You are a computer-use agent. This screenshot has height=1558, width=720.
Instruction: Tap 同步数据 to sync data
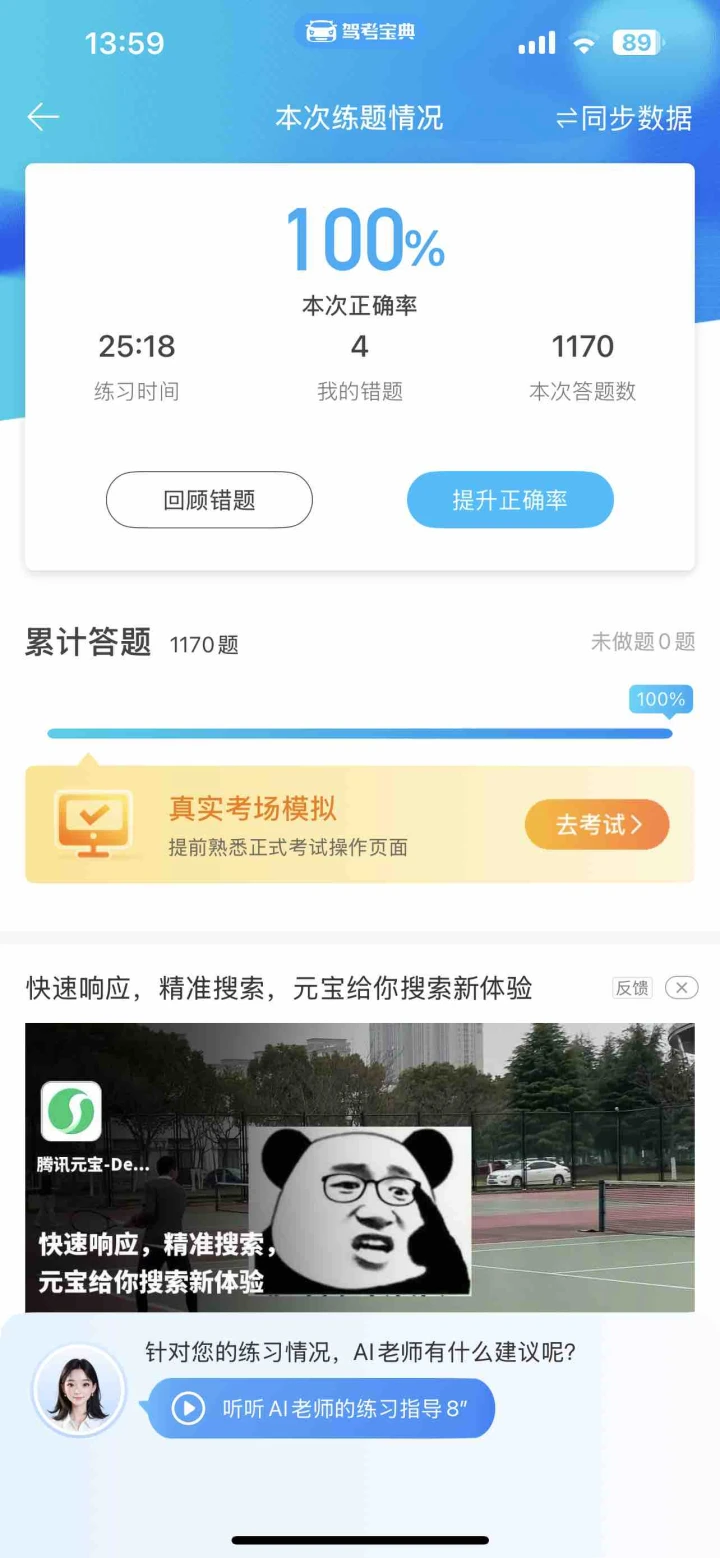(624, 118)
